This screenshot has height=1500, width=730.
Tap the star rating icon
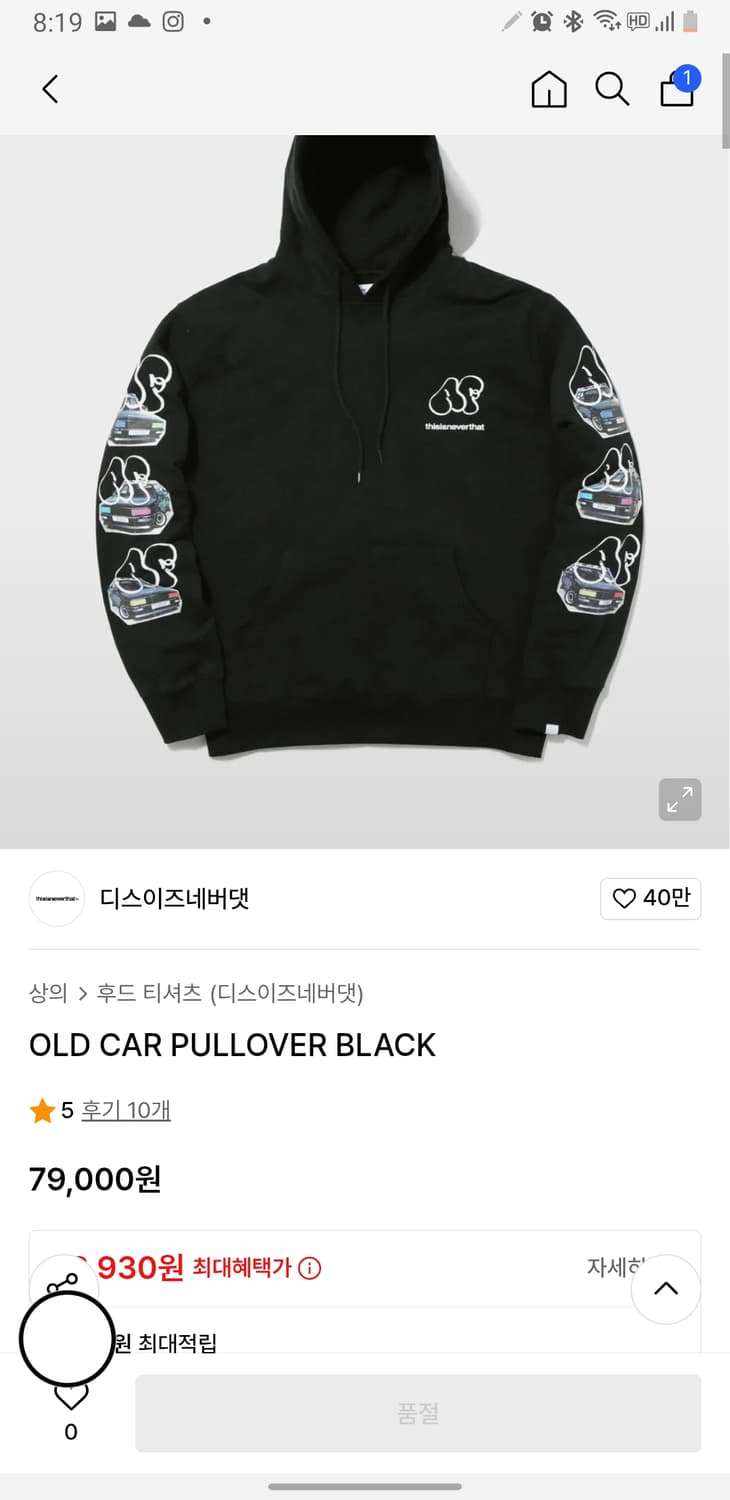pos(44,1110)
